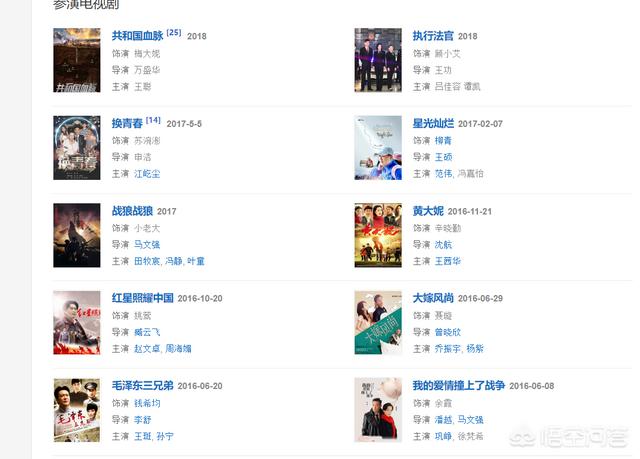640x459 pixels.
Task: Open the 大嫁风尚 series title link
Action: [433, 298]
